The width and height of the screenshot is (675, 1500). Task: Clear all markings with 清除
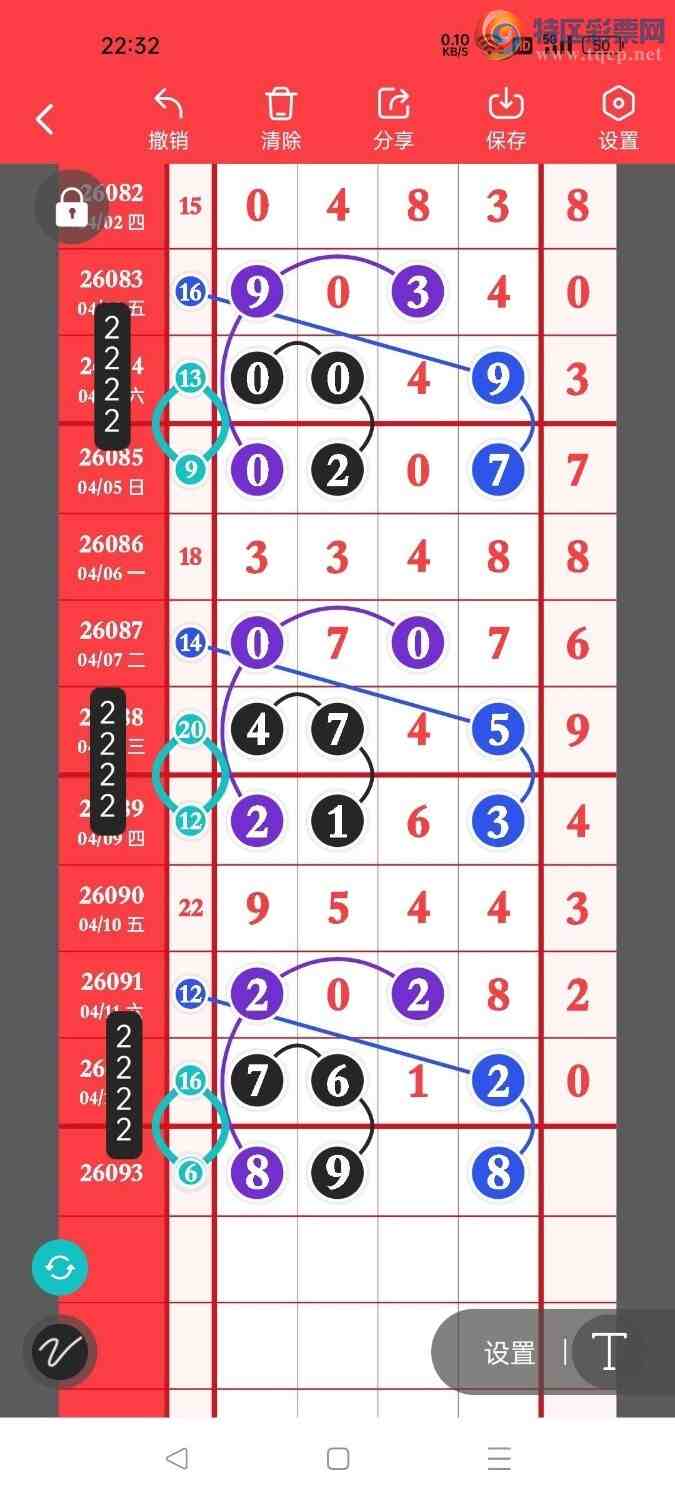click(x=281, y=118)
